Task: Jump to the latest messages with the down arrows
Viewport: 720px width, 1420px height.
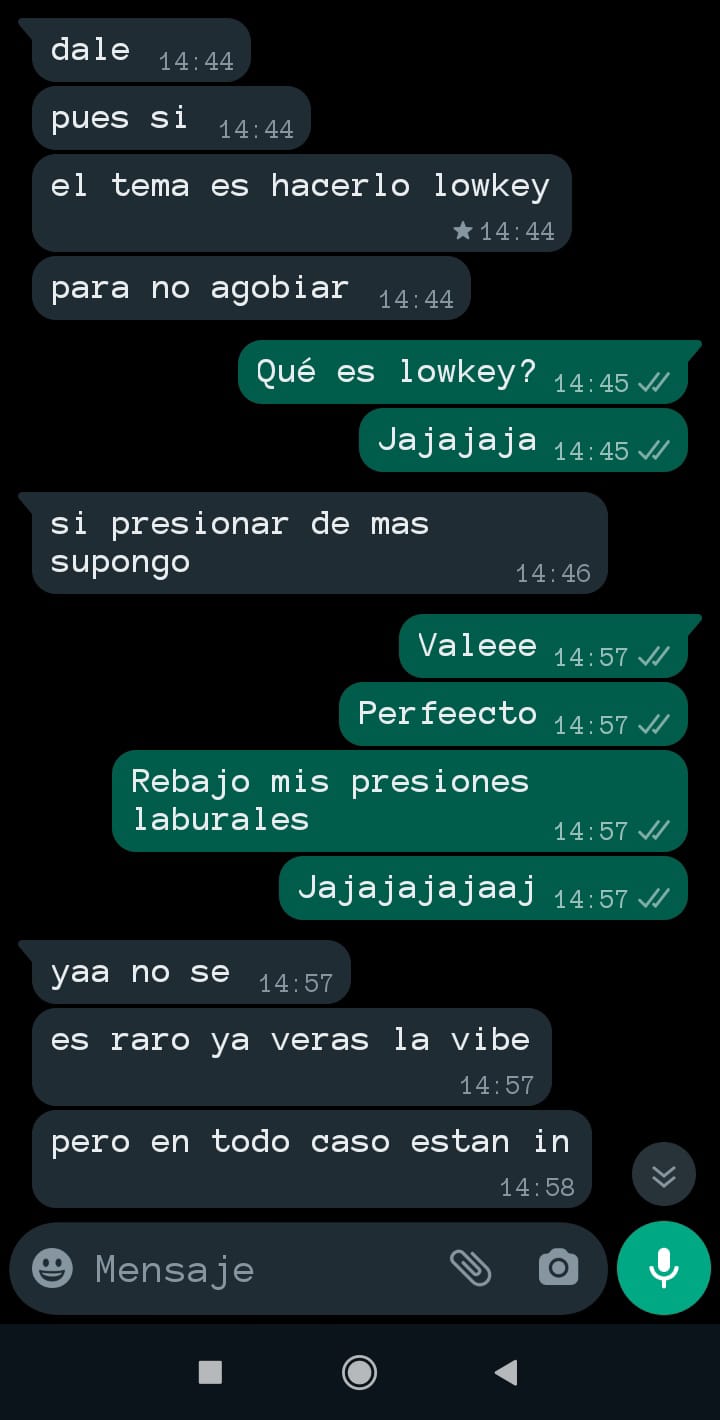Action: click(x=664, y=1175)
